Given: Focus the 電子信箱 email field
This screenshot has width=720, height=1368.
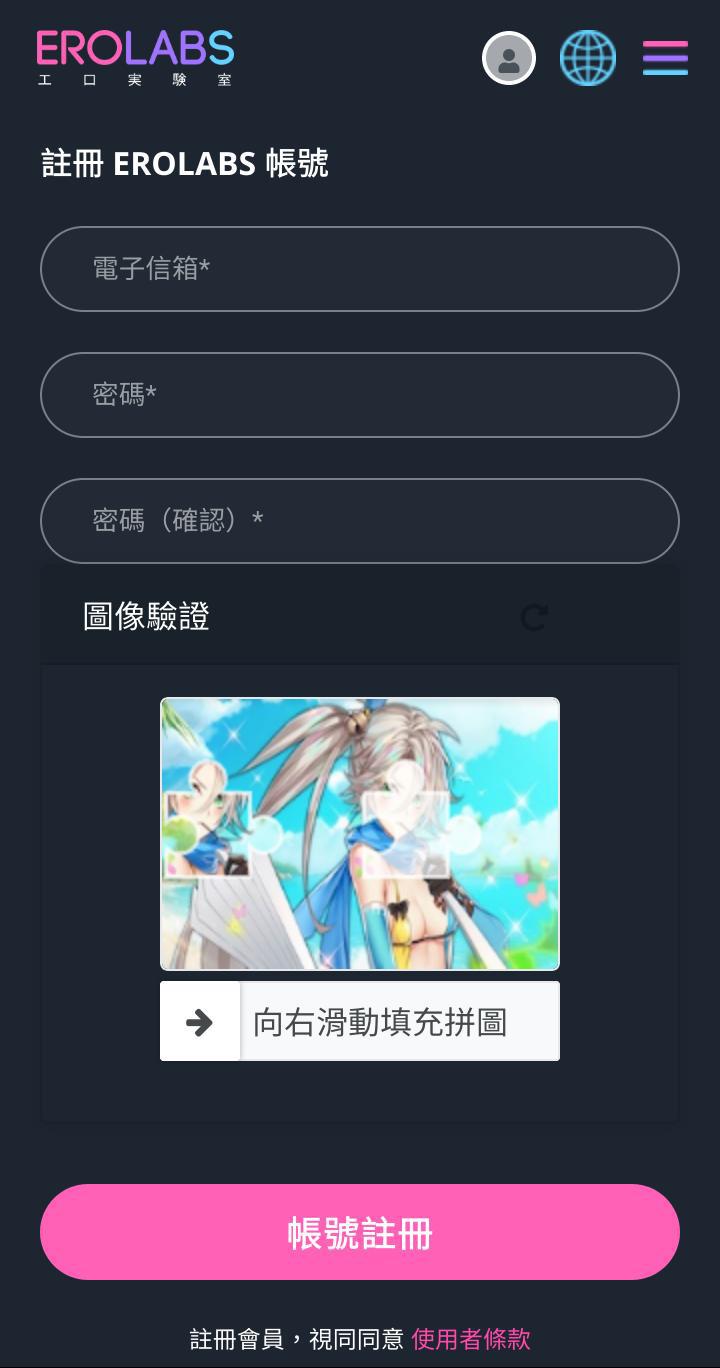Looking at the screenshot, I should point(360,269).
